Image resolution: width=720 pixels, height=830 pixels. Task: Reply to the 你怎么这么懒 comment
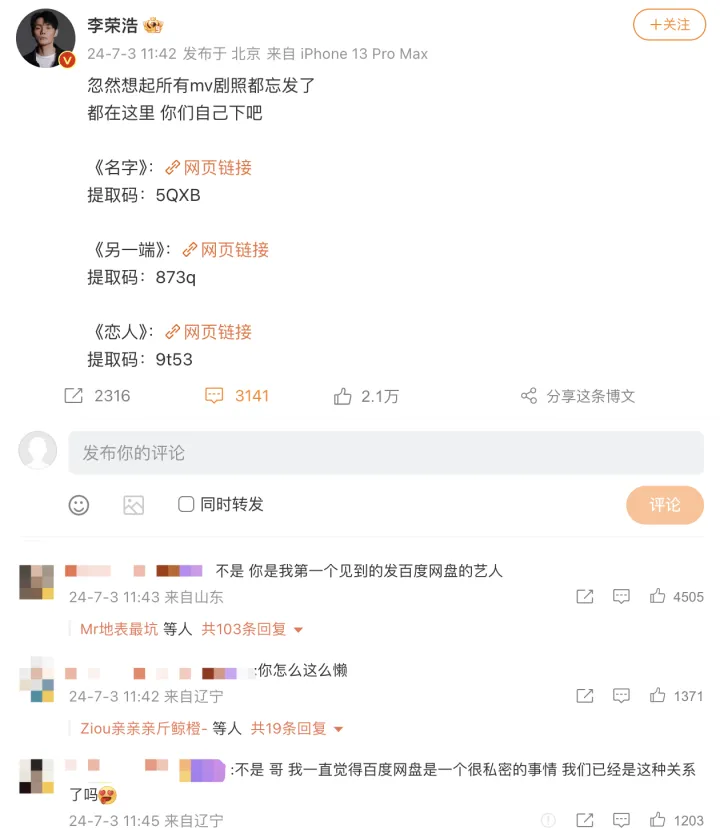pos(621,696)
